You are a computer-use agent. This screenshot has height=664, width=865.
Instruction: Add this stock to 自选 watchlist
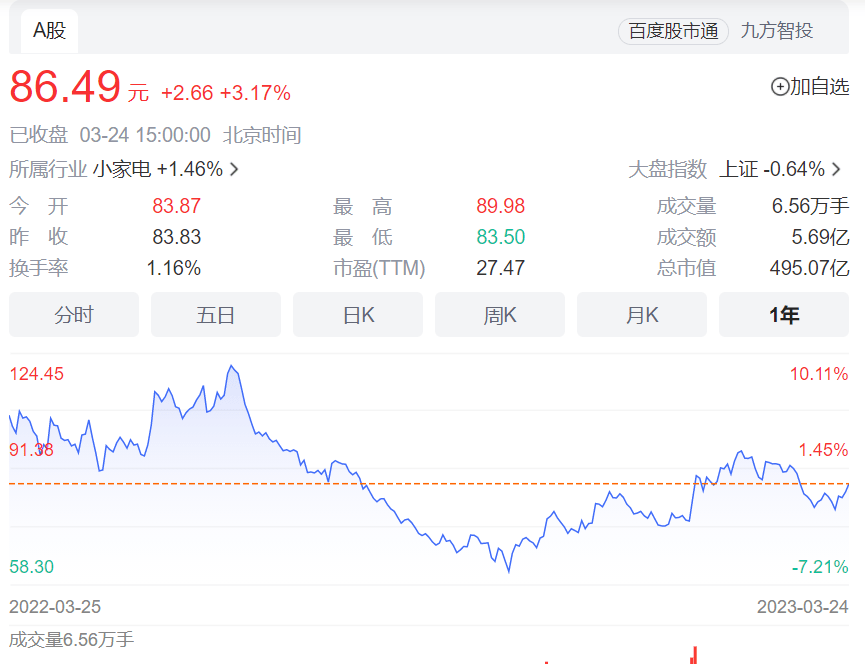tap(810, 87)
